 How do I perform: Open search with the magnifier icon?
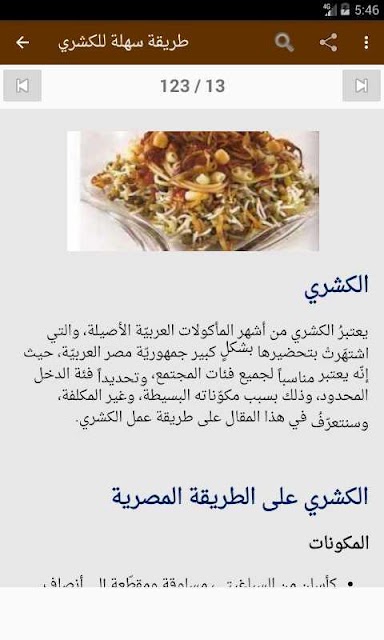284,42
